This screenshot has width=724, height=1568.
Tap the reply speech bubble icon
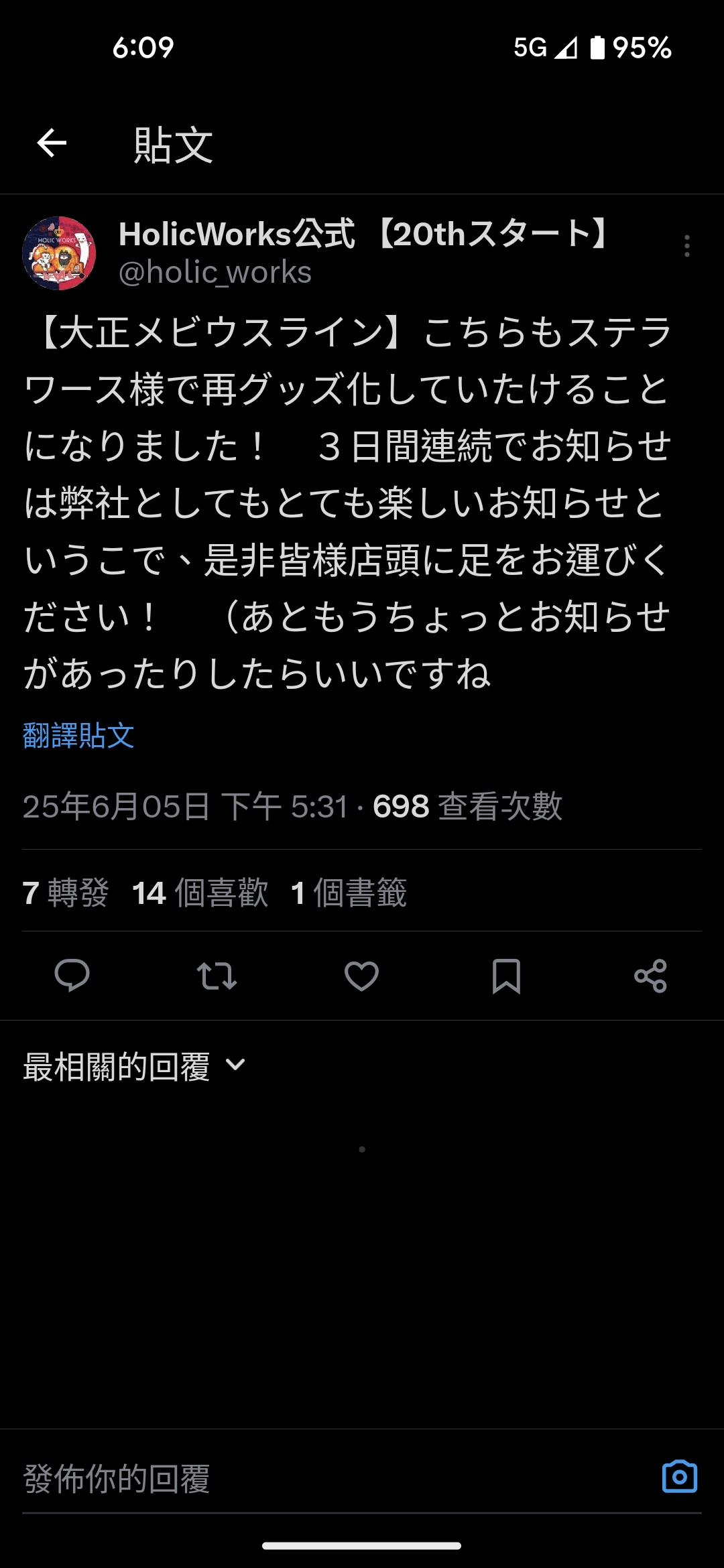(72, 976)
